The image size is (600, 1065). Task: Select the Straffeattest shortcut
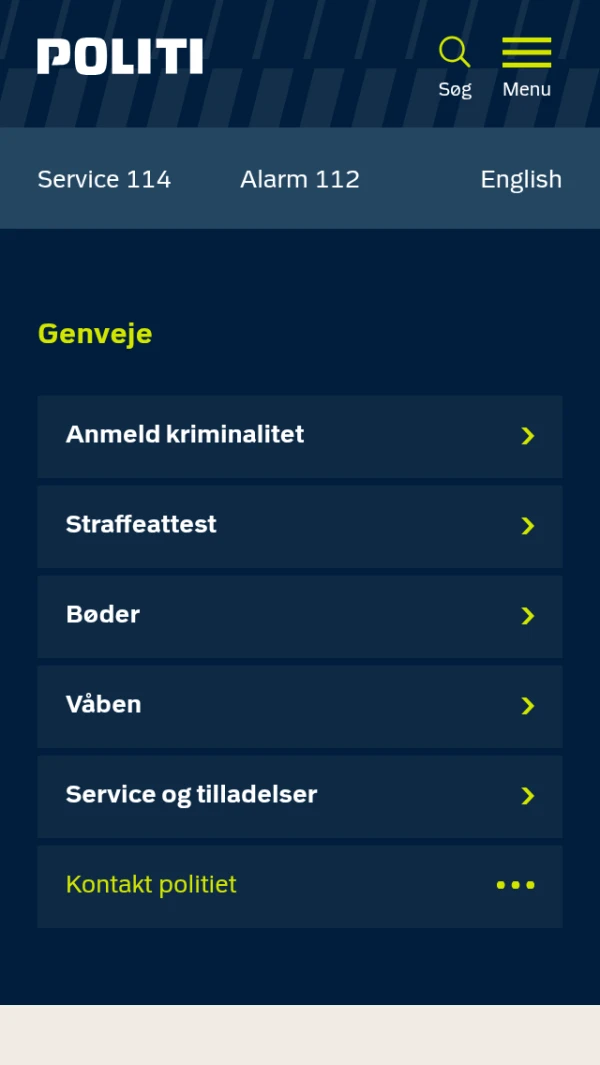coord(300,526)
